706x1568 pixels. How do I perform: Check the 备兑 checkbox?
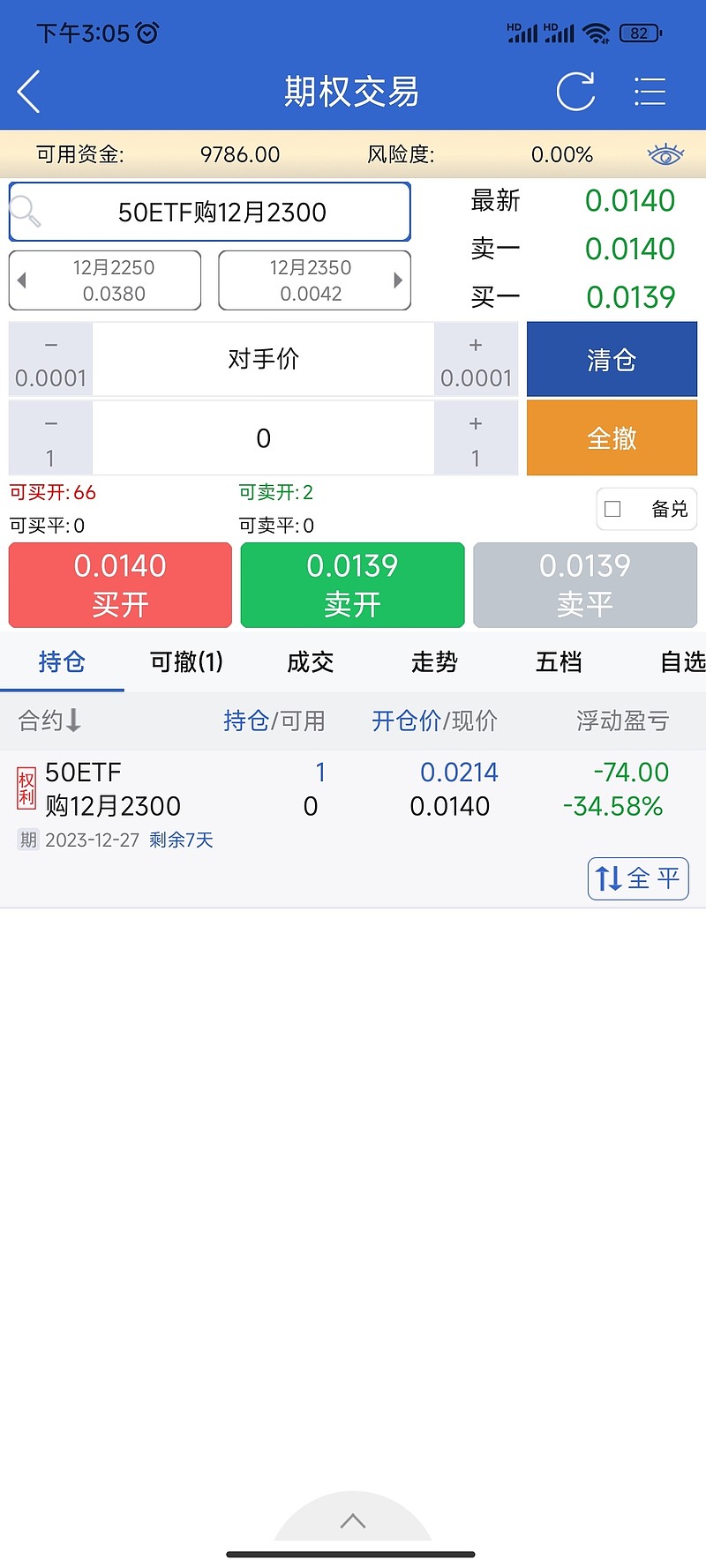[612, 509]
